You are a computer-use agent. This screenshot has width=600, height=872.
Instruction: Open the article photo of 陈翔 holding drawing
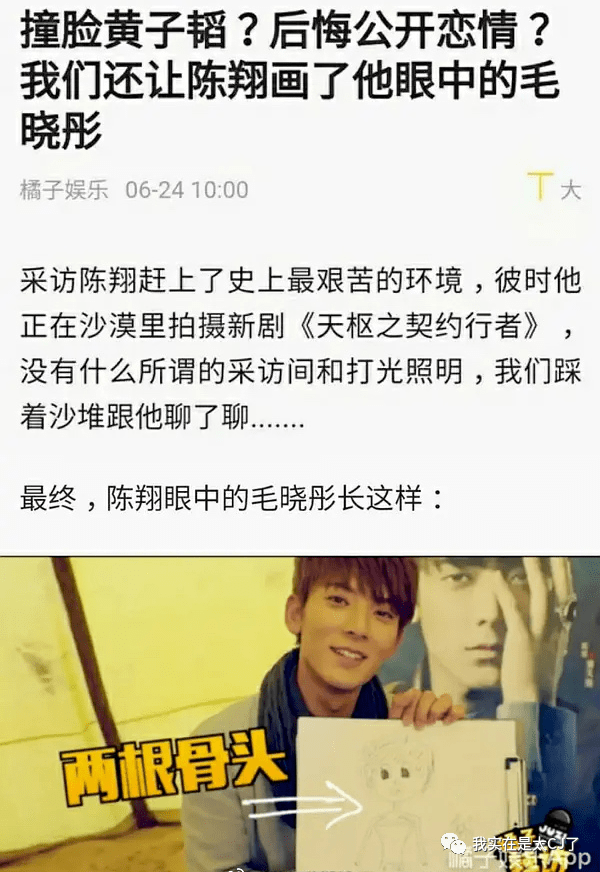[x=300, y=712]
